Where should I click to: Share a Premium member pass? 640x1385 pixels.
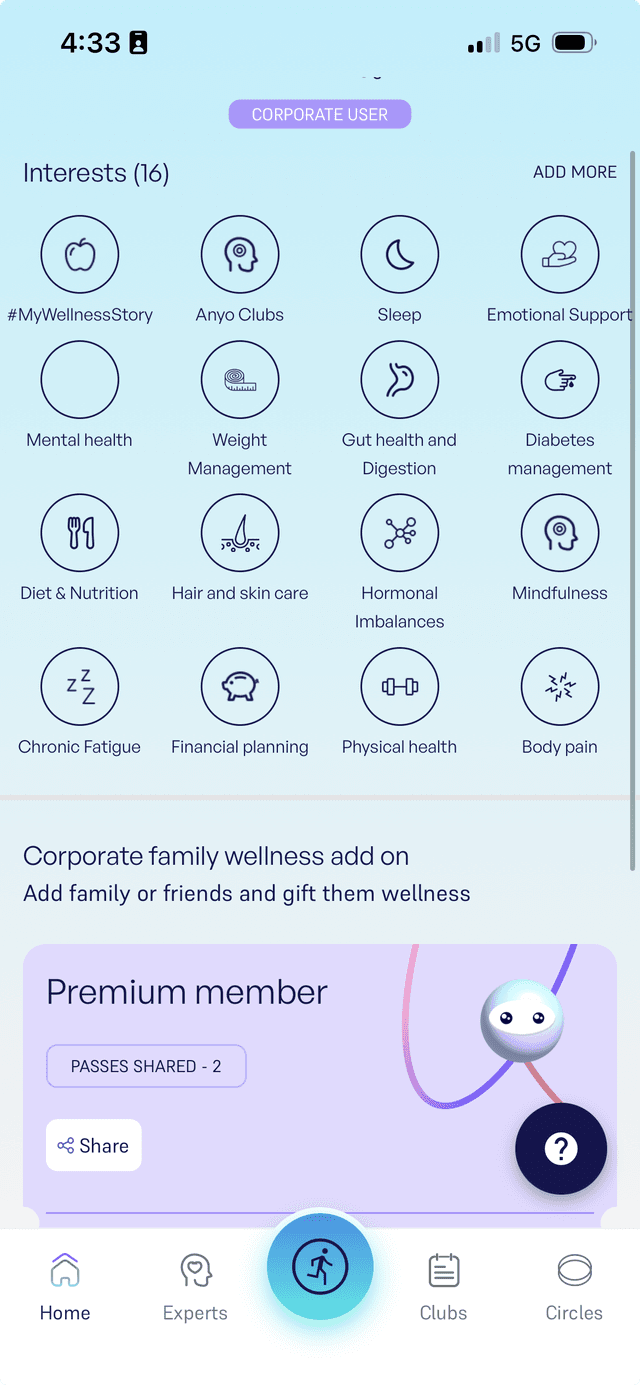point(94,1145)
